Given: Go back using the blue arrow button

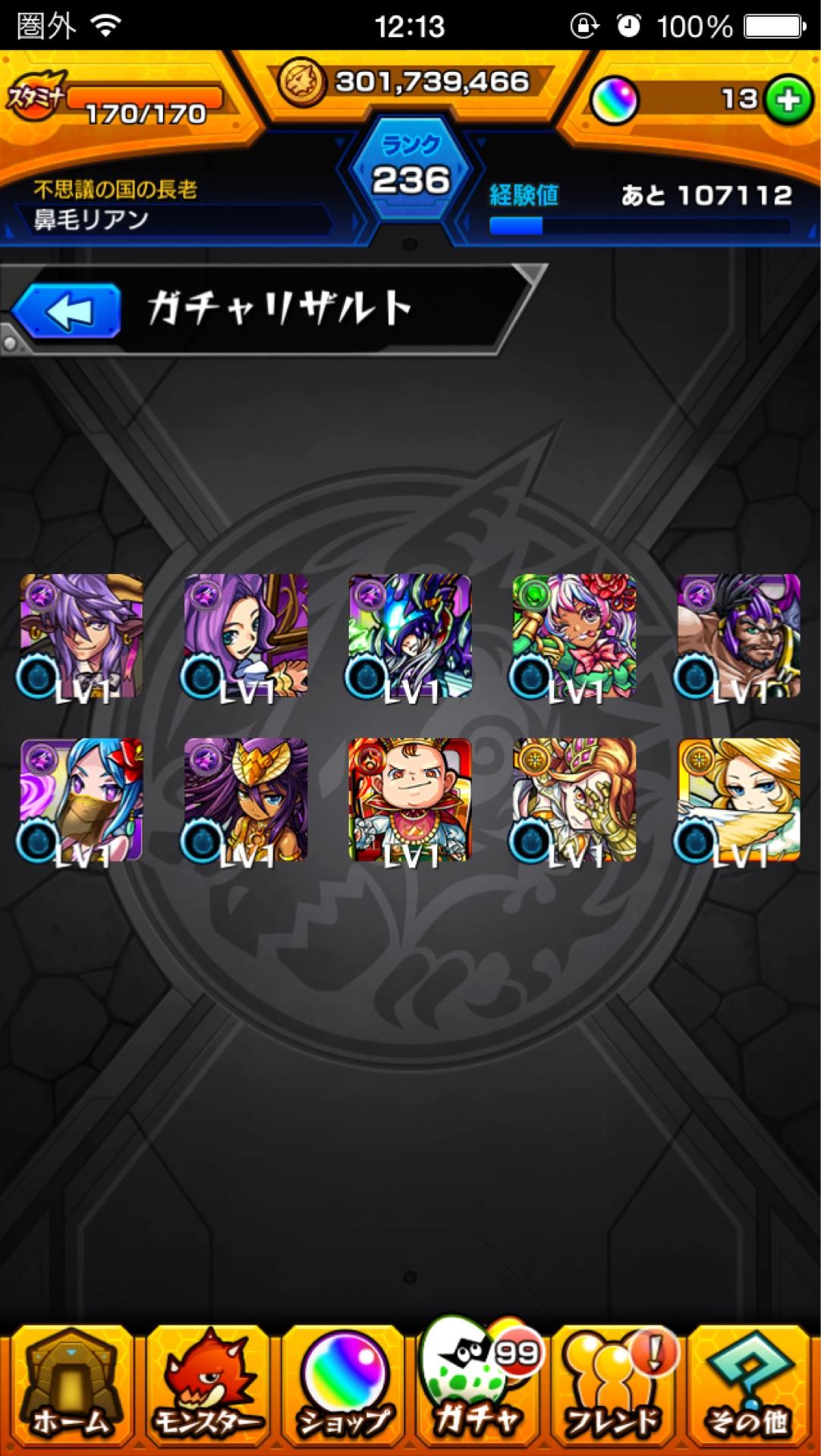Looking at the screenshot, I should 67,311.
